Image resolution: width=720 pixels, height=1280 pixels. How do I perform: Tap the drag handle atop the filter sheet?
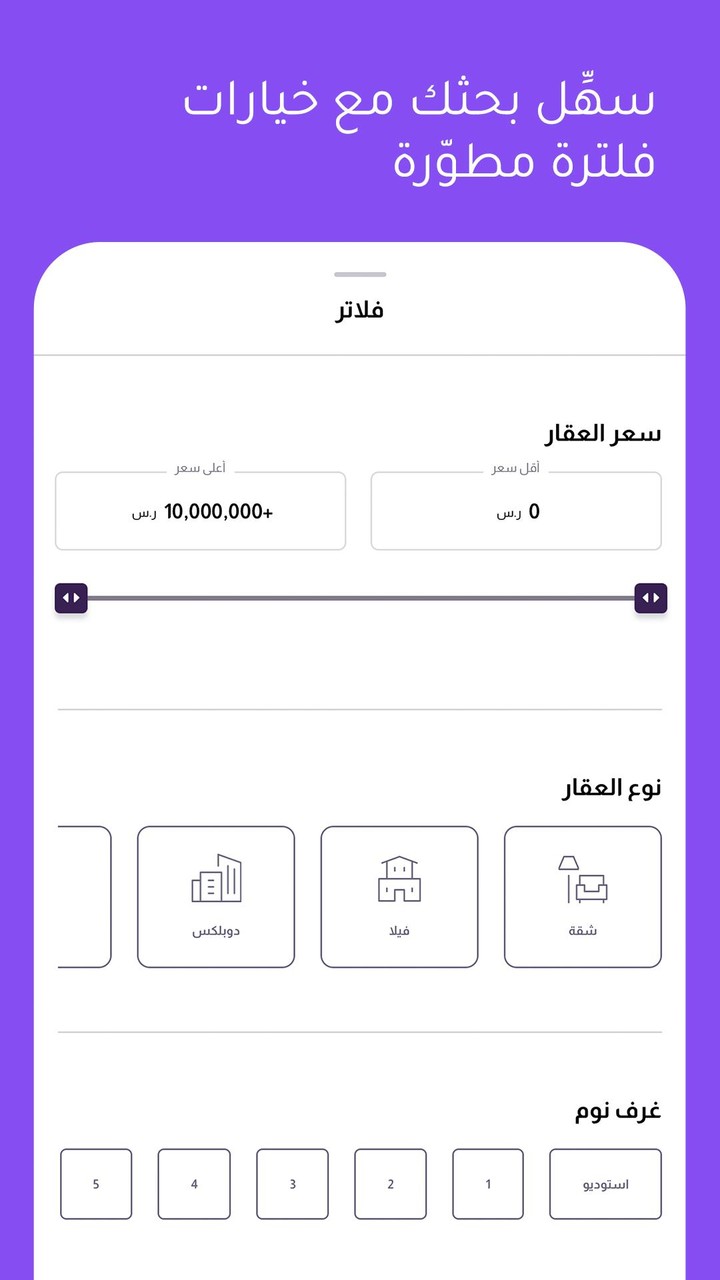pyautogui.click(x=360, y=273)
